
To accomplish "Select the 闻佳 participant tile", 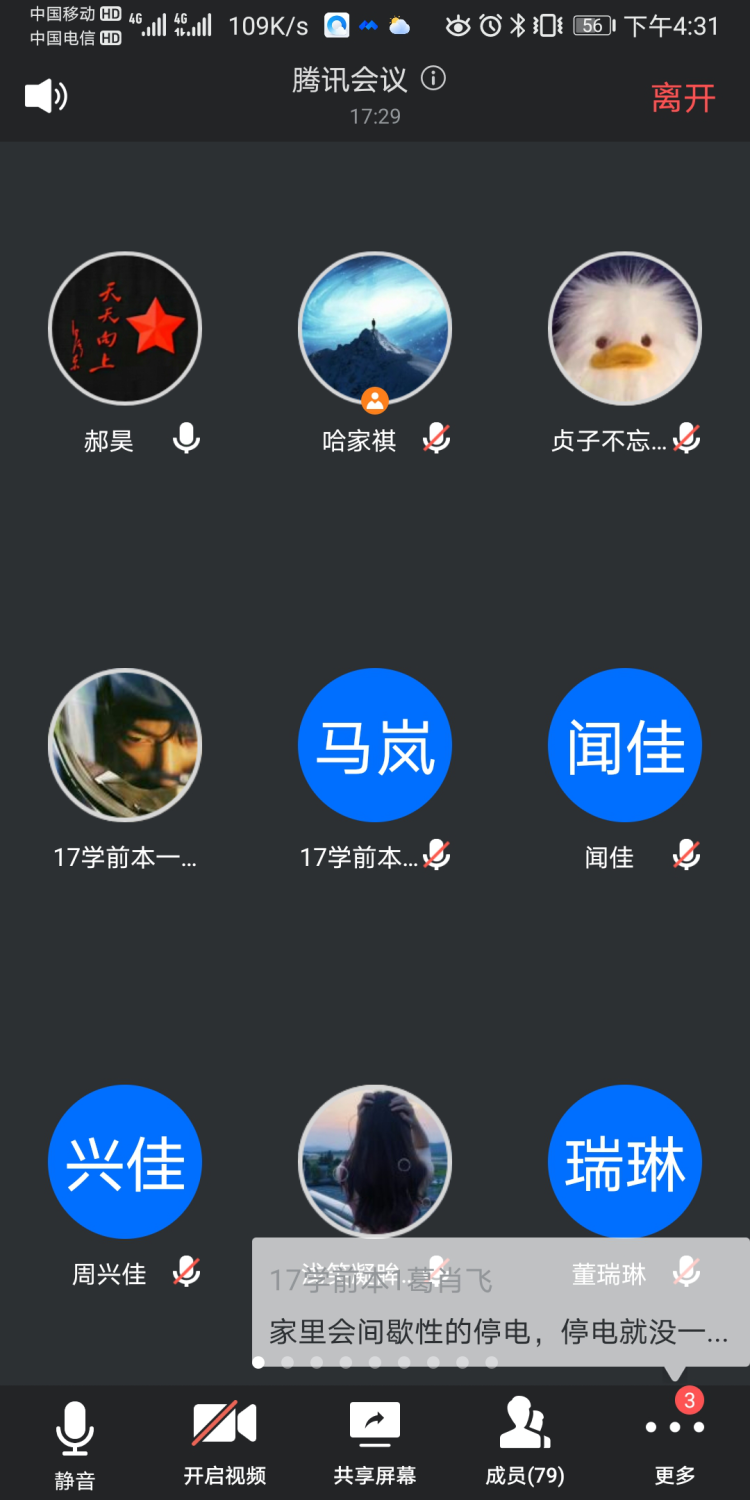I will pyautogui.click(x=625, y=745).
